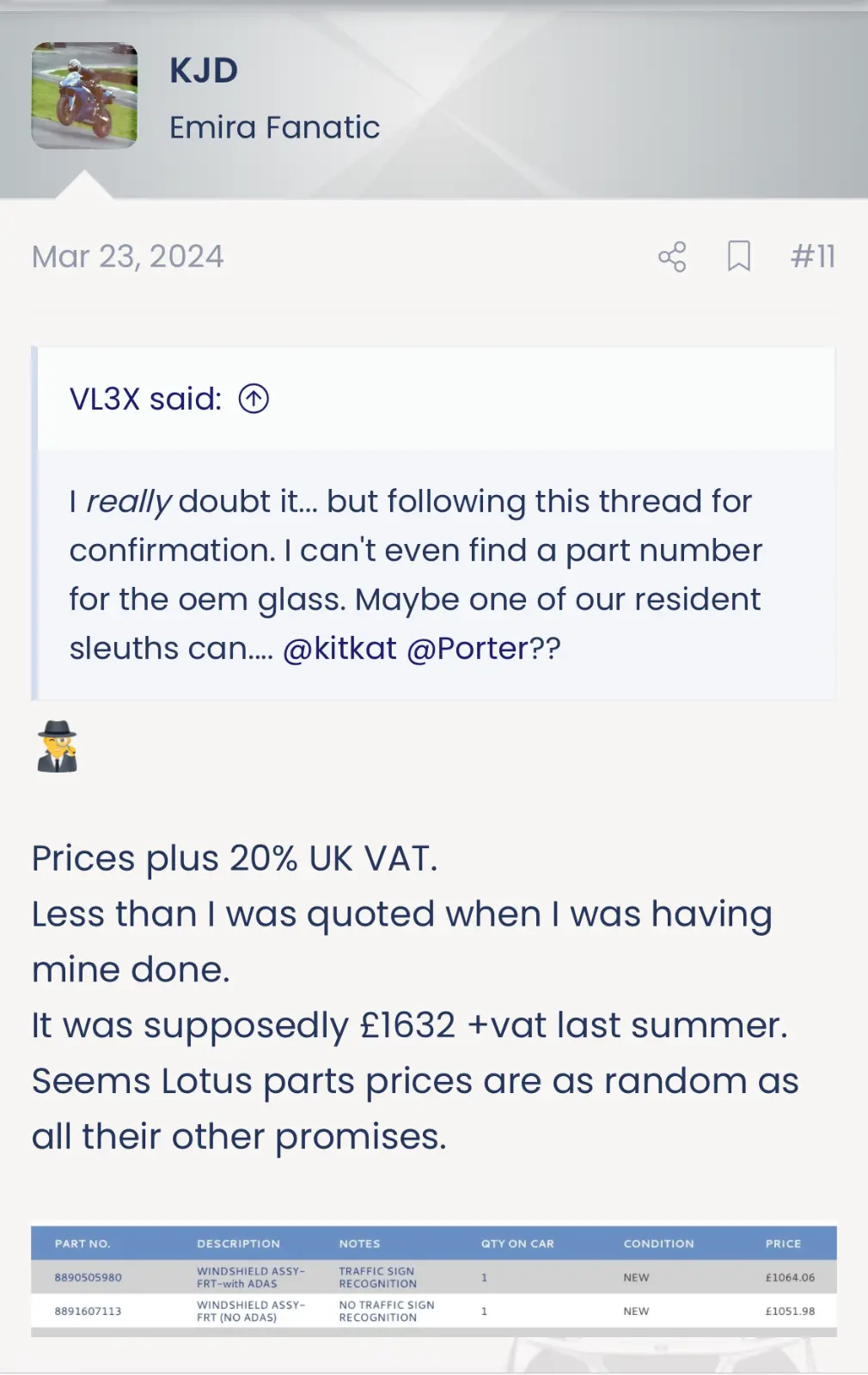The width and height of the screenshot is (868, 1375).
Task: Enlarge the windshield parts price image
Action: (433, 1280)
